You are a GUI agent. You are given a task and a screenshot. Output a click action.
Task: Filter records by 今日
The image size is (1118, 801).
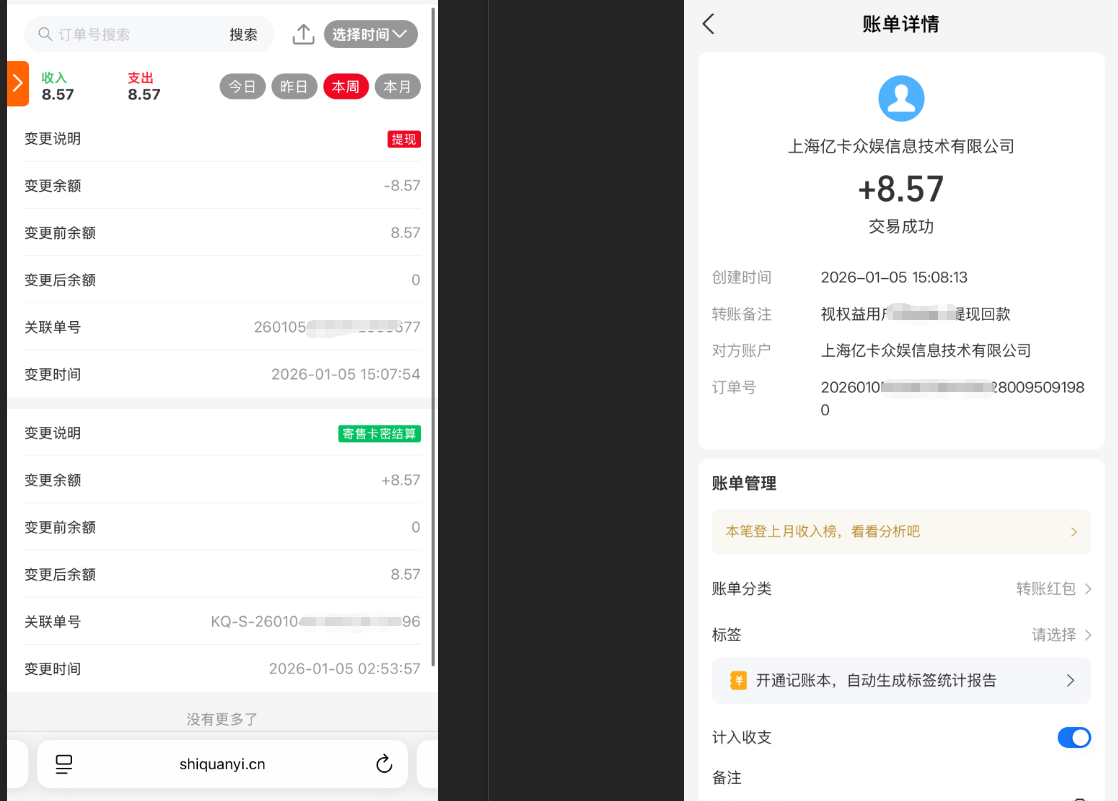click(243, 86)
